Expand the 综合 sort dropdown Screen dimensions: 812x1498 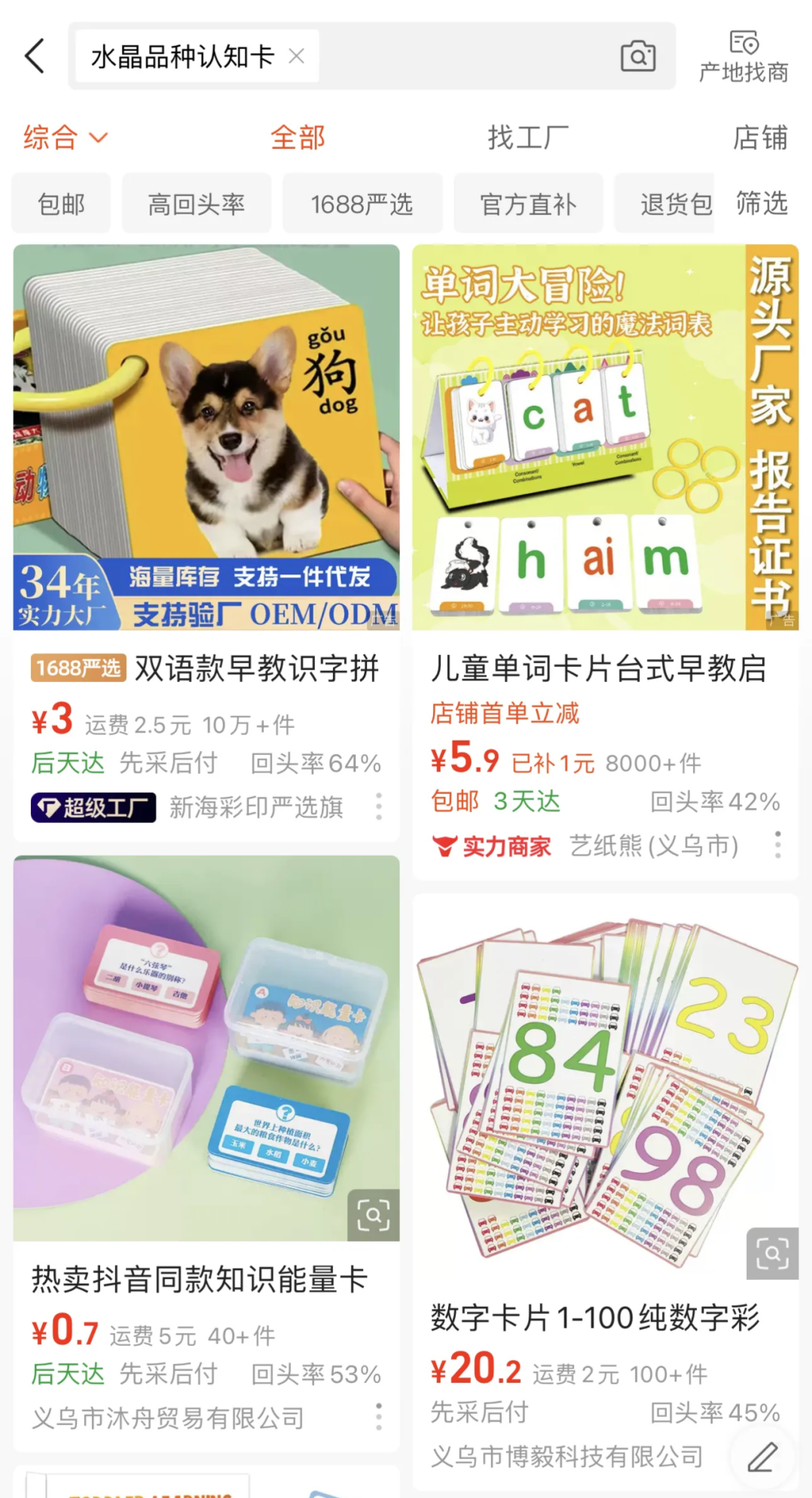click(x=65, y=138)
